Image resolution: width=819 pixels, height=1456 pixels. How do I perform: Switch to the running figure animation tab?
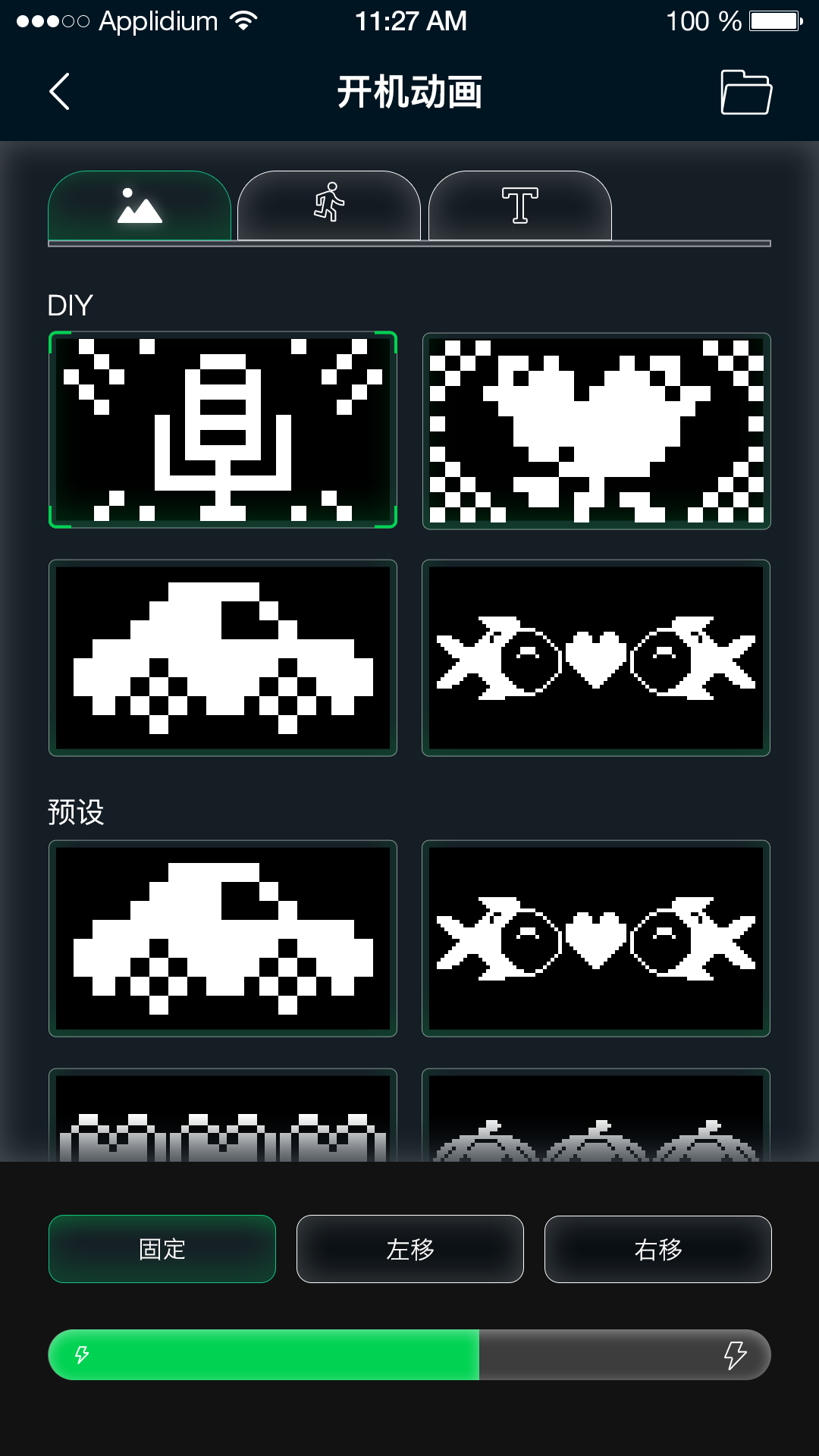[x=329, y=206]
